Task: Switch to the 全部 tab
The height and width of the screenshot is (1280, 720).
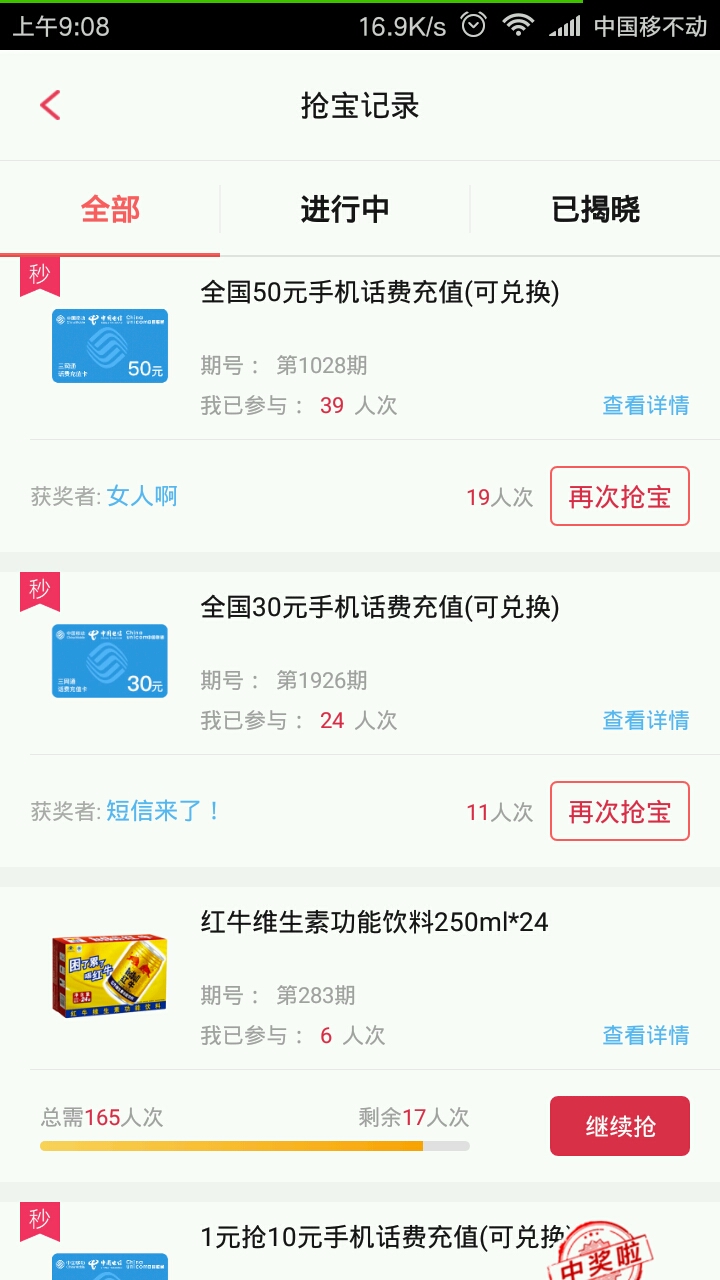Action: coord(110,209)
